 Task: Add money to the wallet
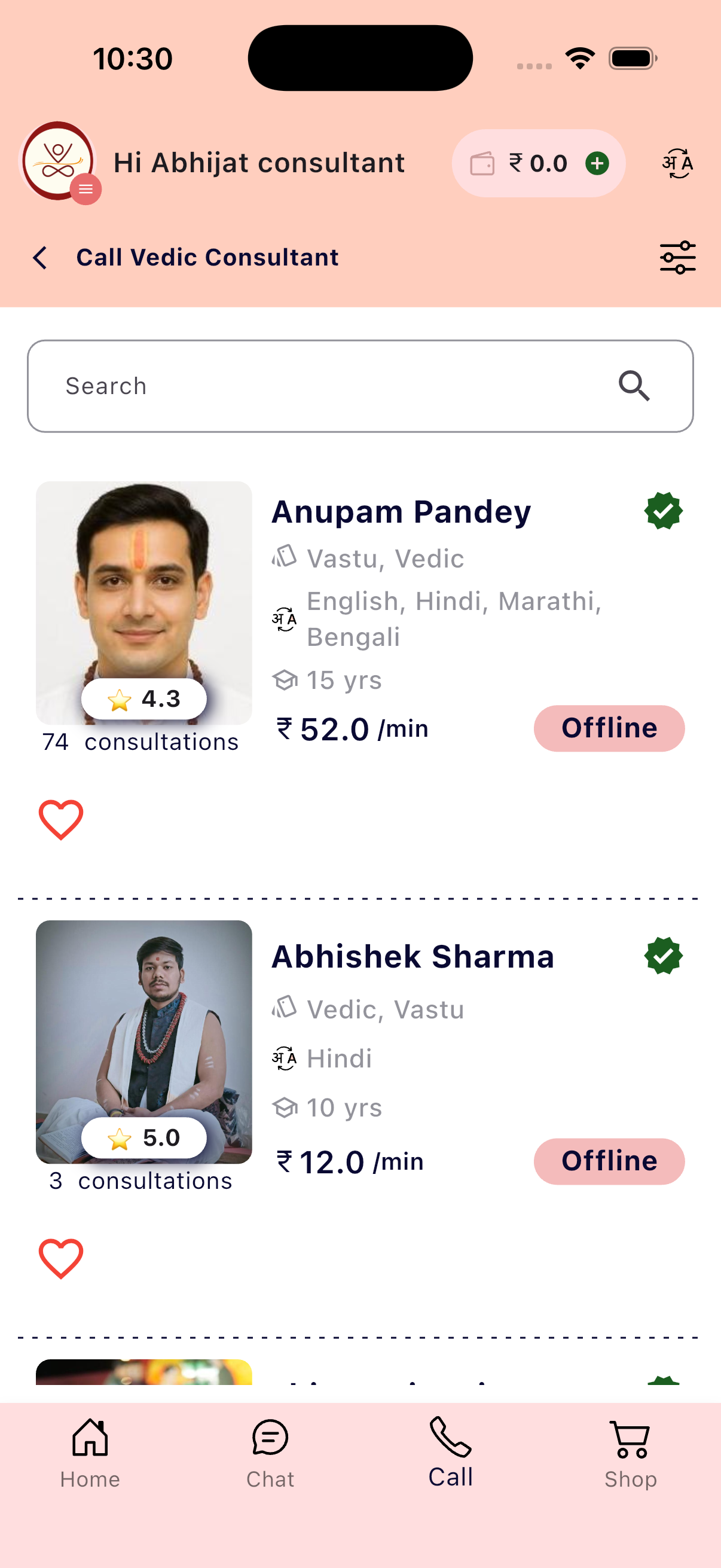click(597, 163)
